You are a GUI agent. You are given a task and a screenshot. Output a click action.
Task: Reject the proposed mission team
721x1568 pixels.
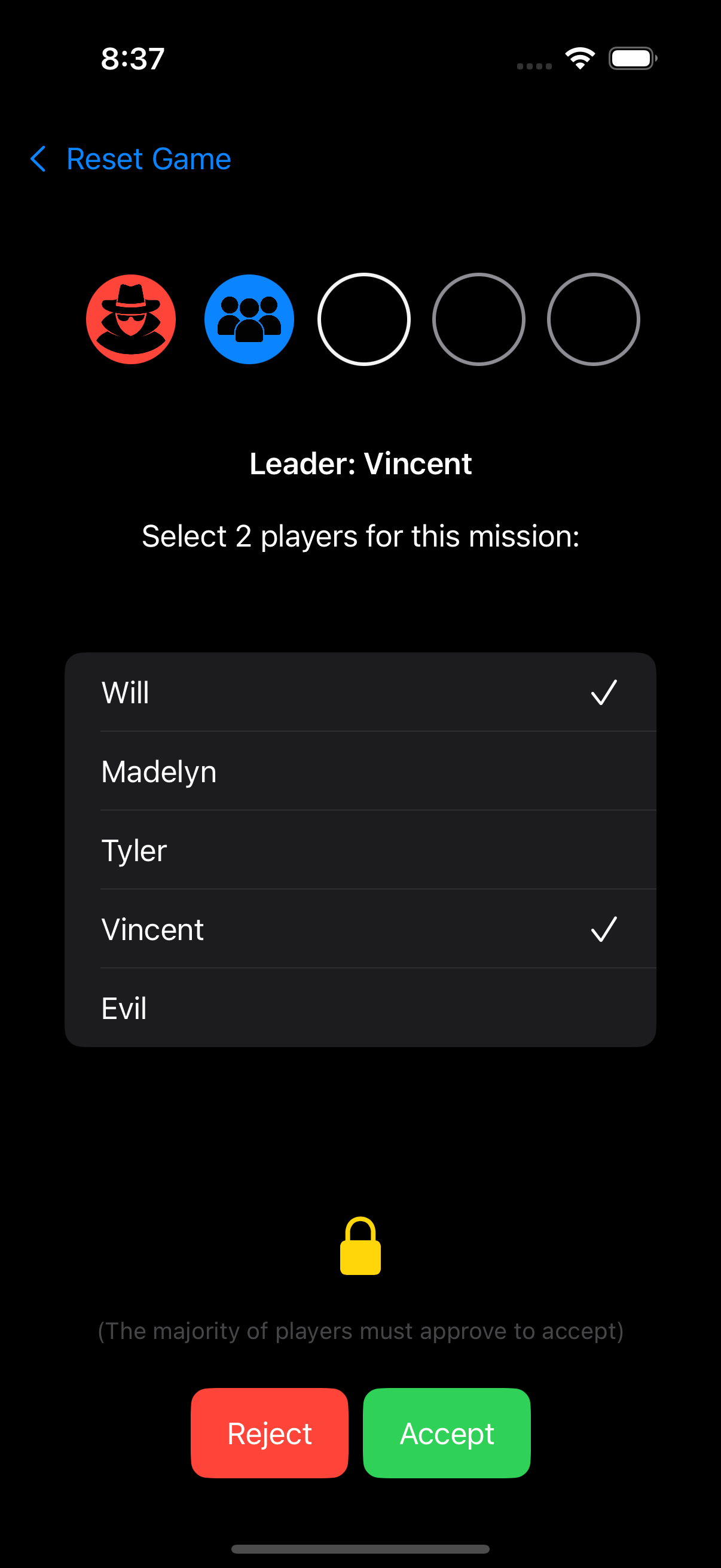[x=270, y=1433]
